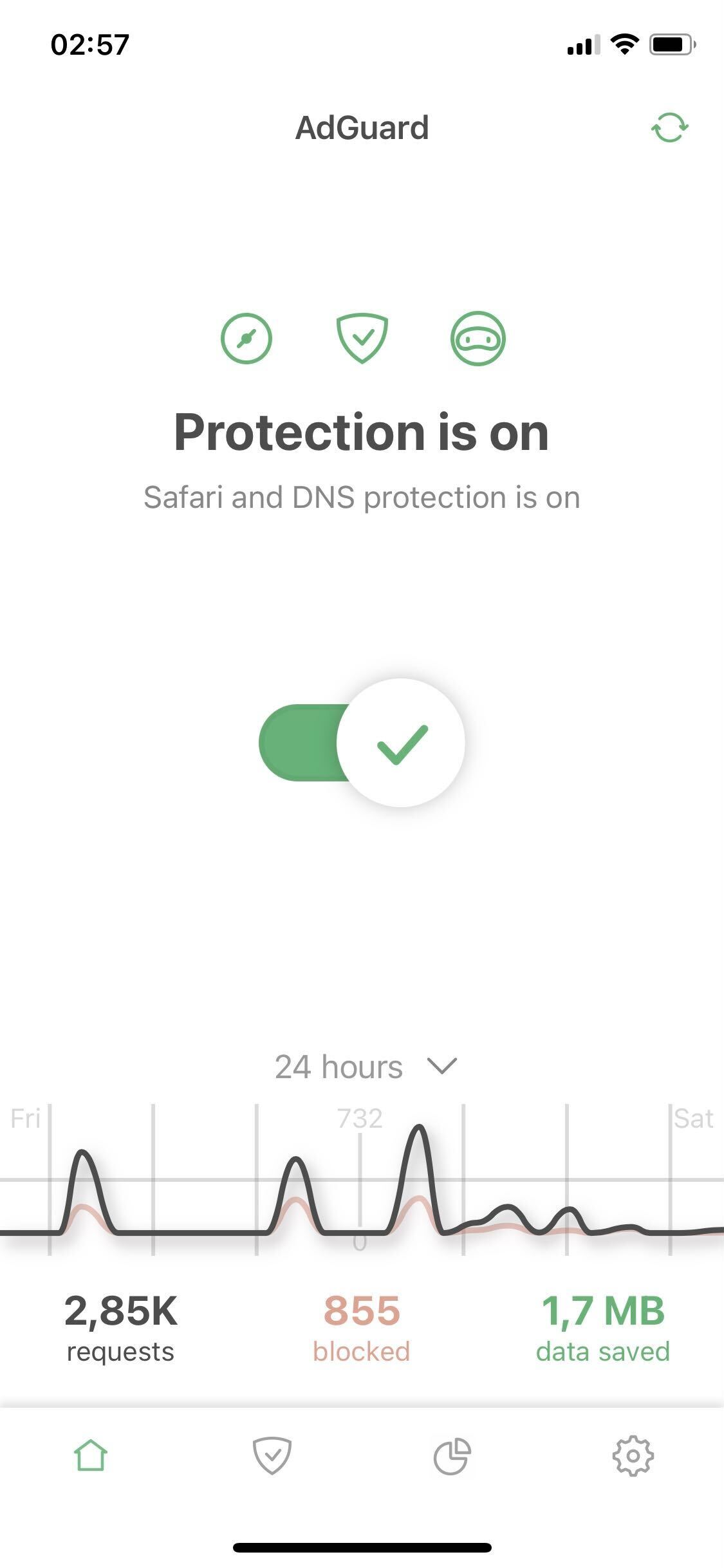Open the Settings gear tab

click(x=633, y=1456)
